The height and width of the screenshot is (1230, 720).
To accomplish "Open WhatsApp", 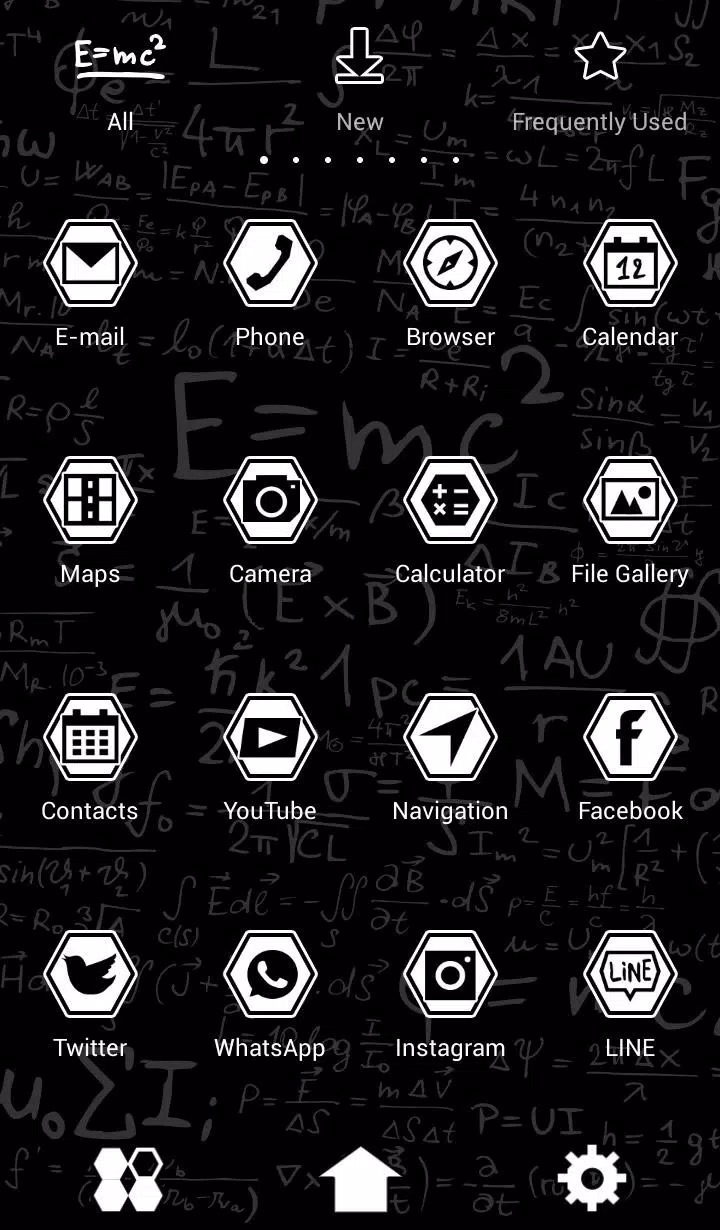I will (270, 996).
